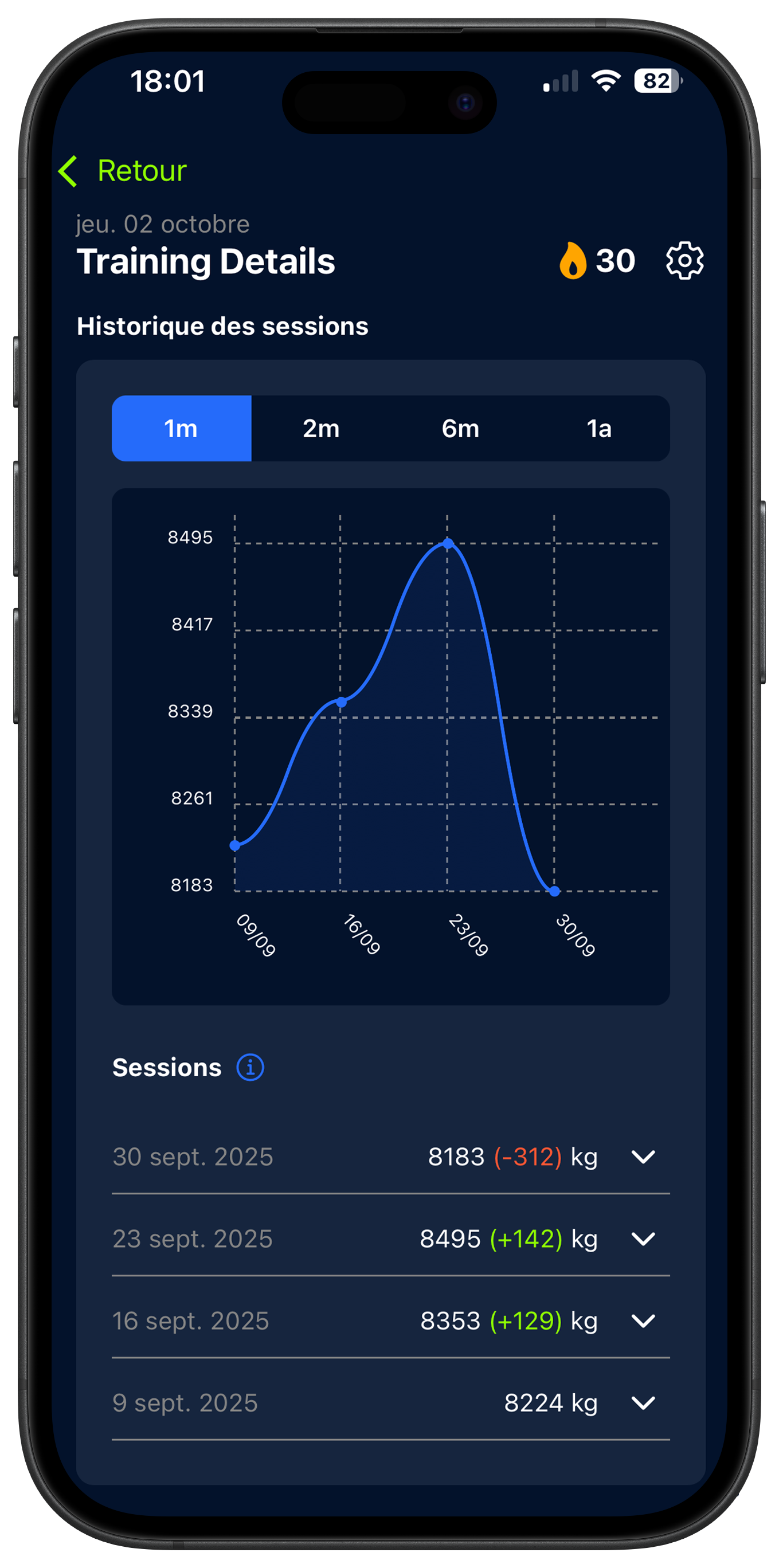Expand the 23 sept. 2025 session
779x1568 pixels.
click(643, 1238)
